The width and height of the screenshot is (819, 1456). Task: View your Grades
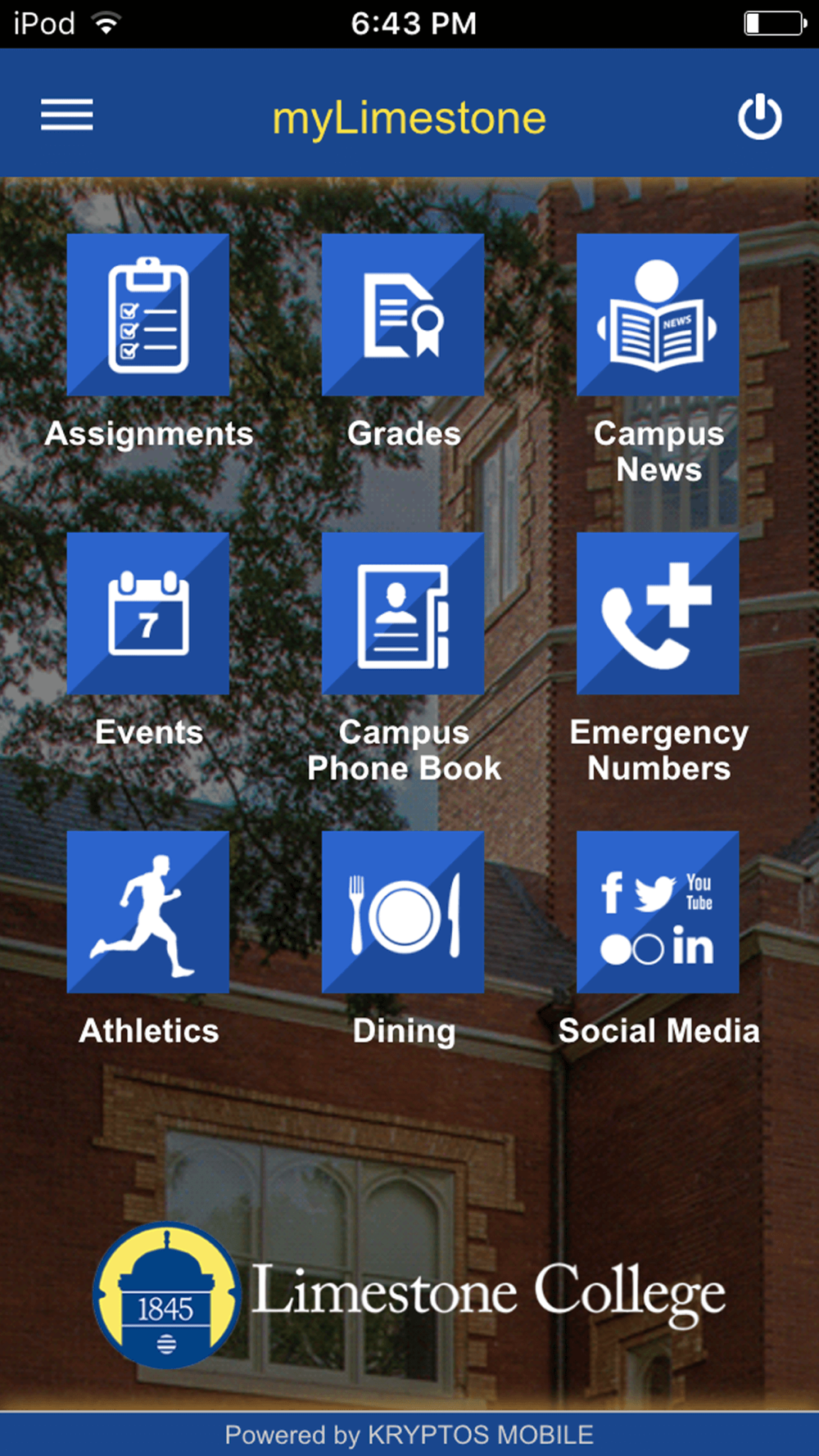tap(403, 315)
